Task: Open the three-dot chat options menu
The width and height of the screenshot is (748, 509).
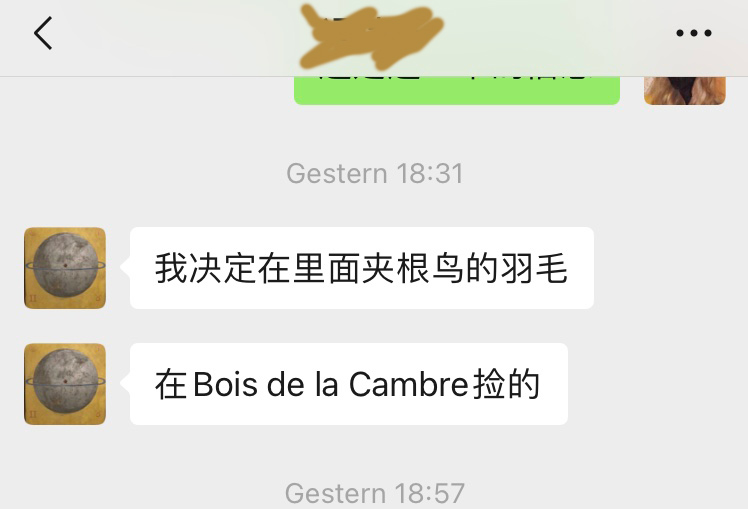Action: [x=693, y=34]
